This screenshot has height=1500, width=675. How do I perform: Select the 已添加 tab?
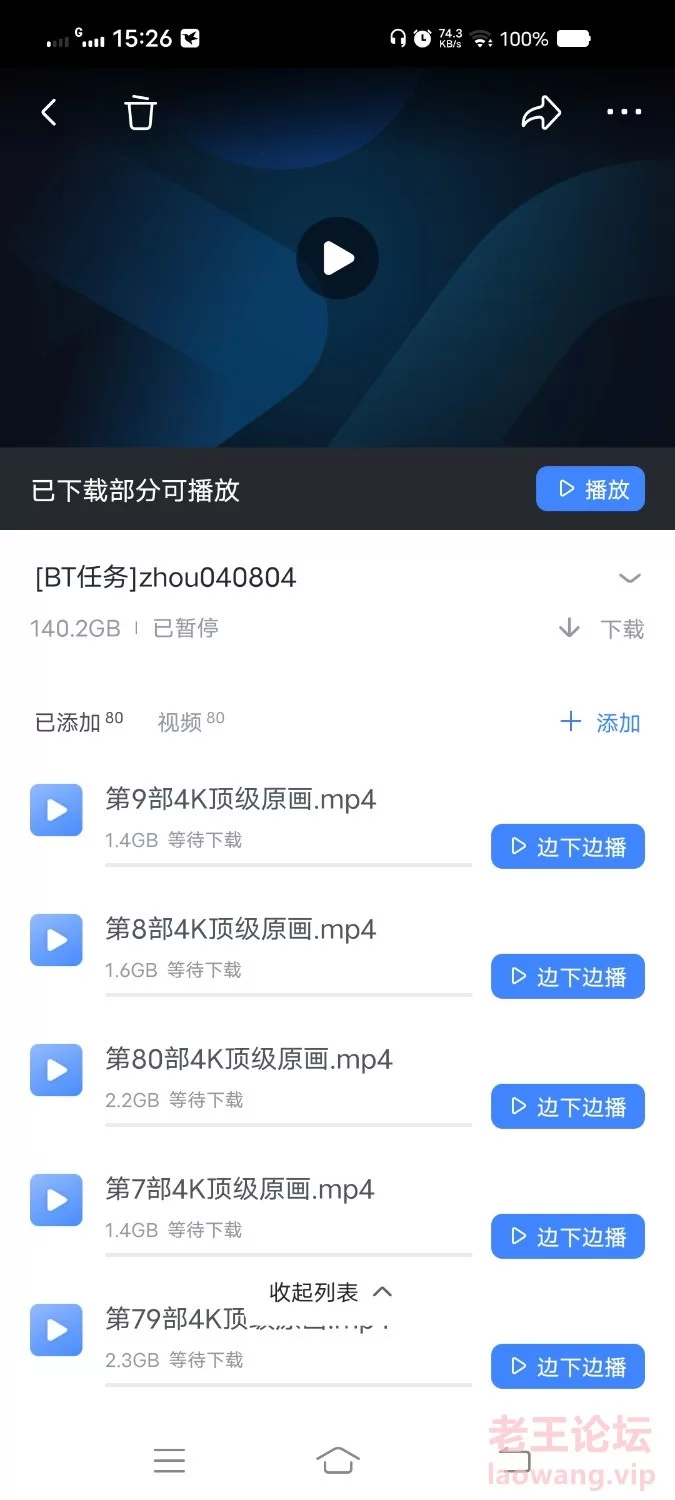tap(79, 721)
